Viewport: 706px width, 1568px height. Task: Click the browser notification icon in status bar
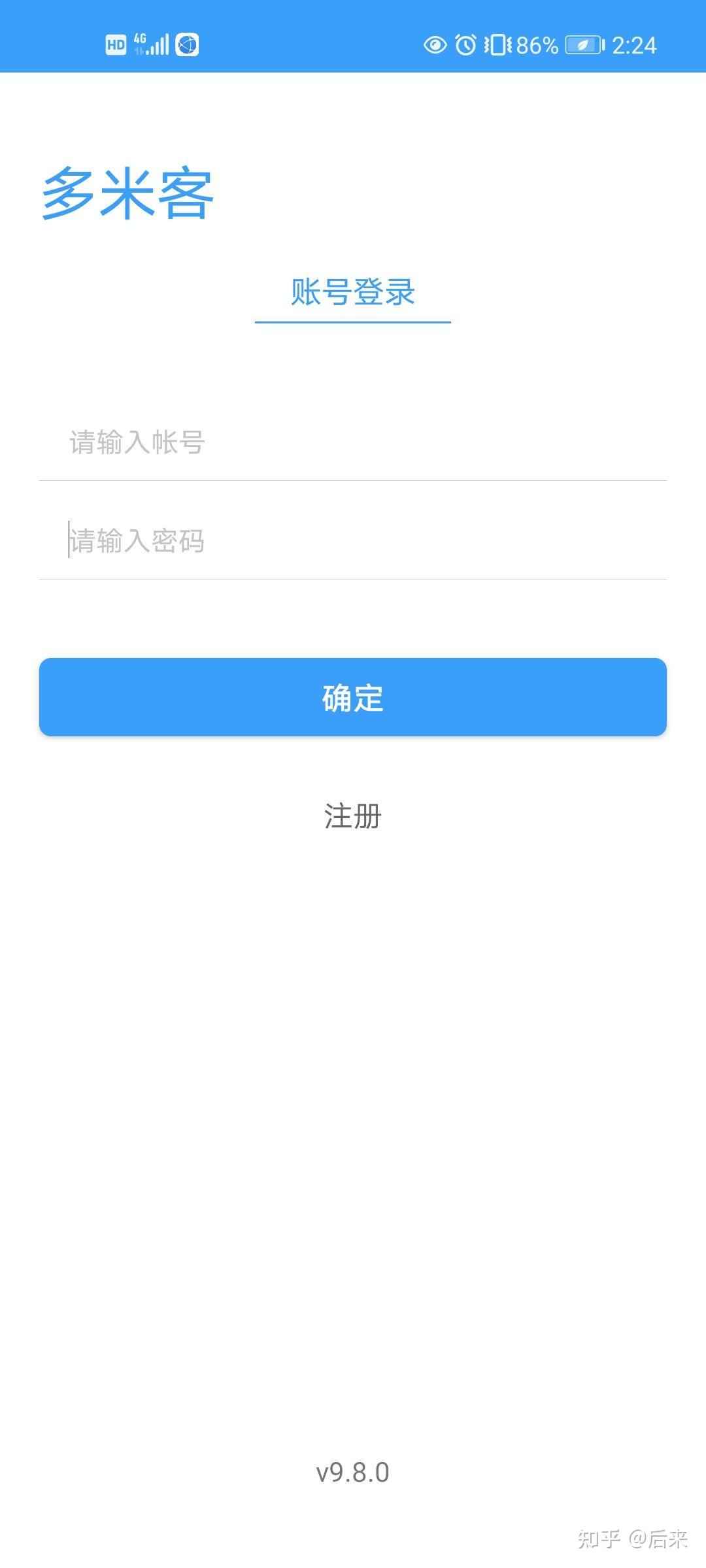[186, 46]
